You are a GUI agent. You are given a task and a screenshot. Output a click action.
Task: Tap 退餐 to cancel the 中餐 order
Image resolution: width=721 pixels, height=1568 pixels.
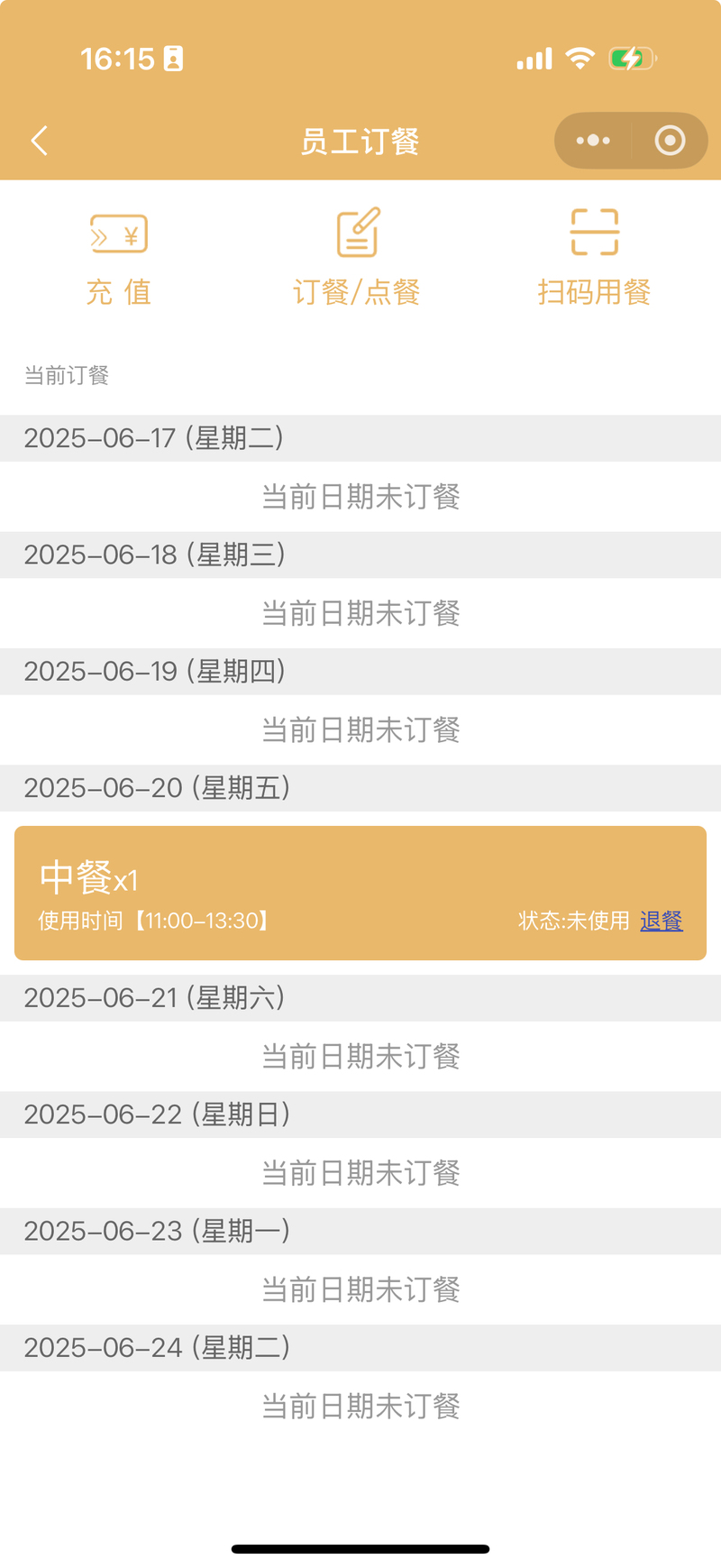(662, 921)
